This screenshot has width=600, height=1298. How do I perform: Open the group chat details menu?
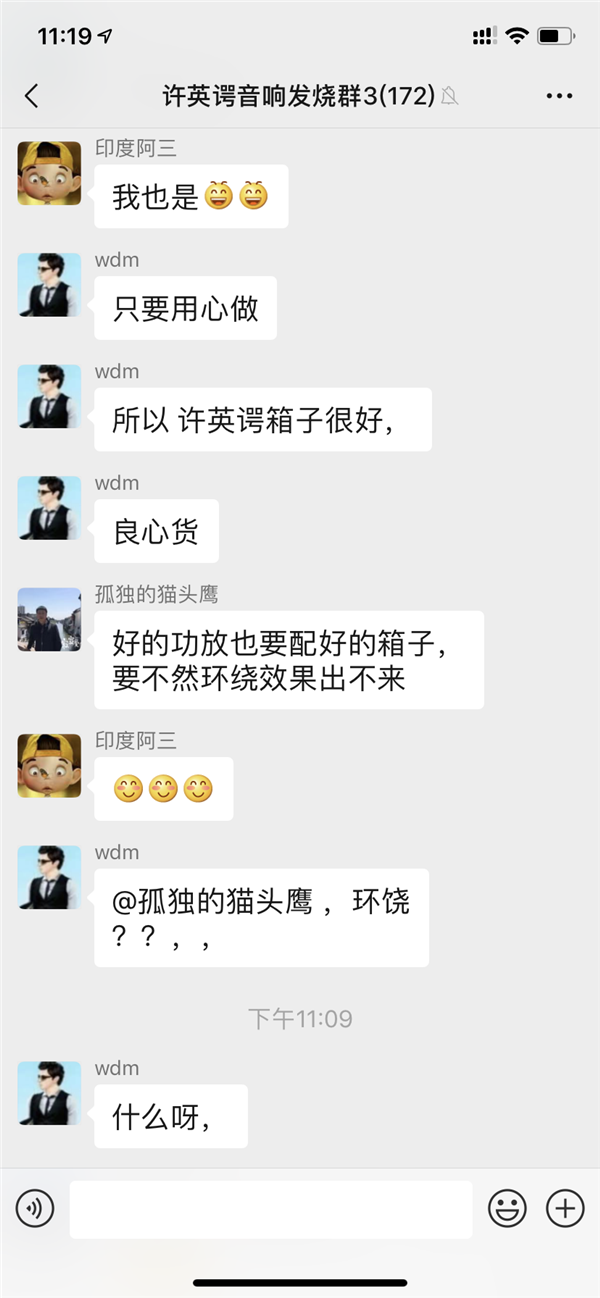tap(559, 96)
